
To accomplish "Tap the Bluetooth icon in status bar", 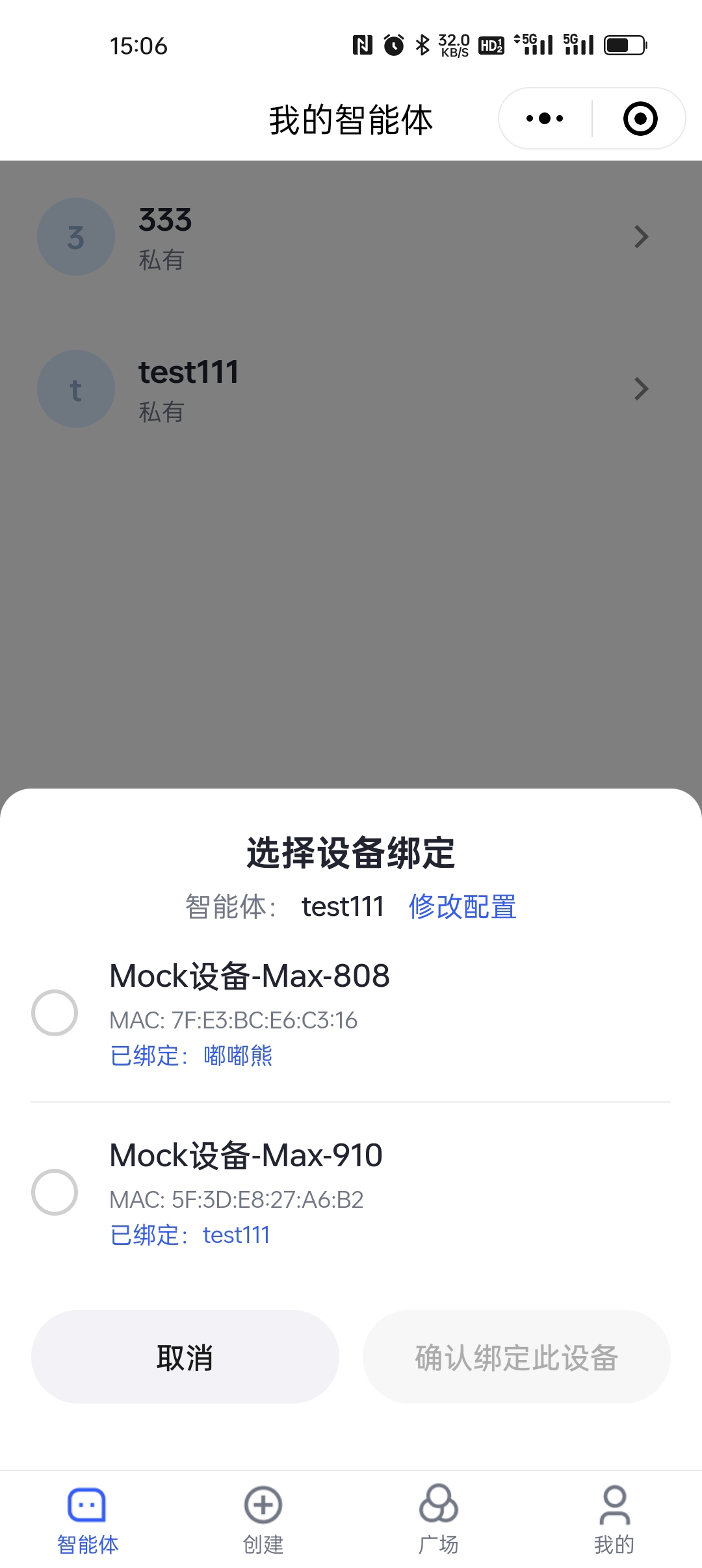I will pos(422,44).
